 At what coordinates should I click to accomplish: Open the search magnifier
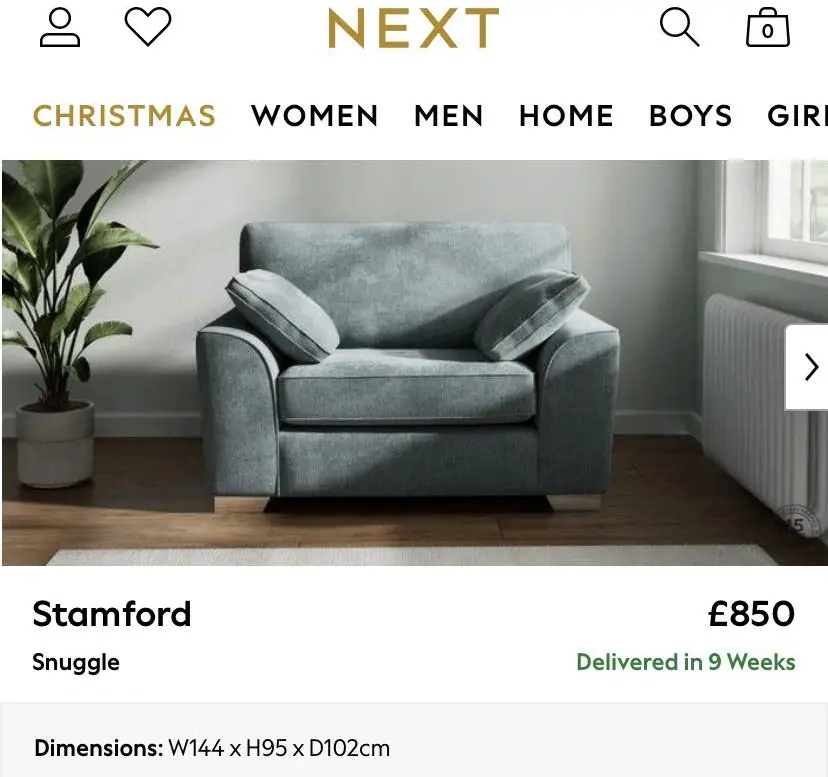pos(679,27)
